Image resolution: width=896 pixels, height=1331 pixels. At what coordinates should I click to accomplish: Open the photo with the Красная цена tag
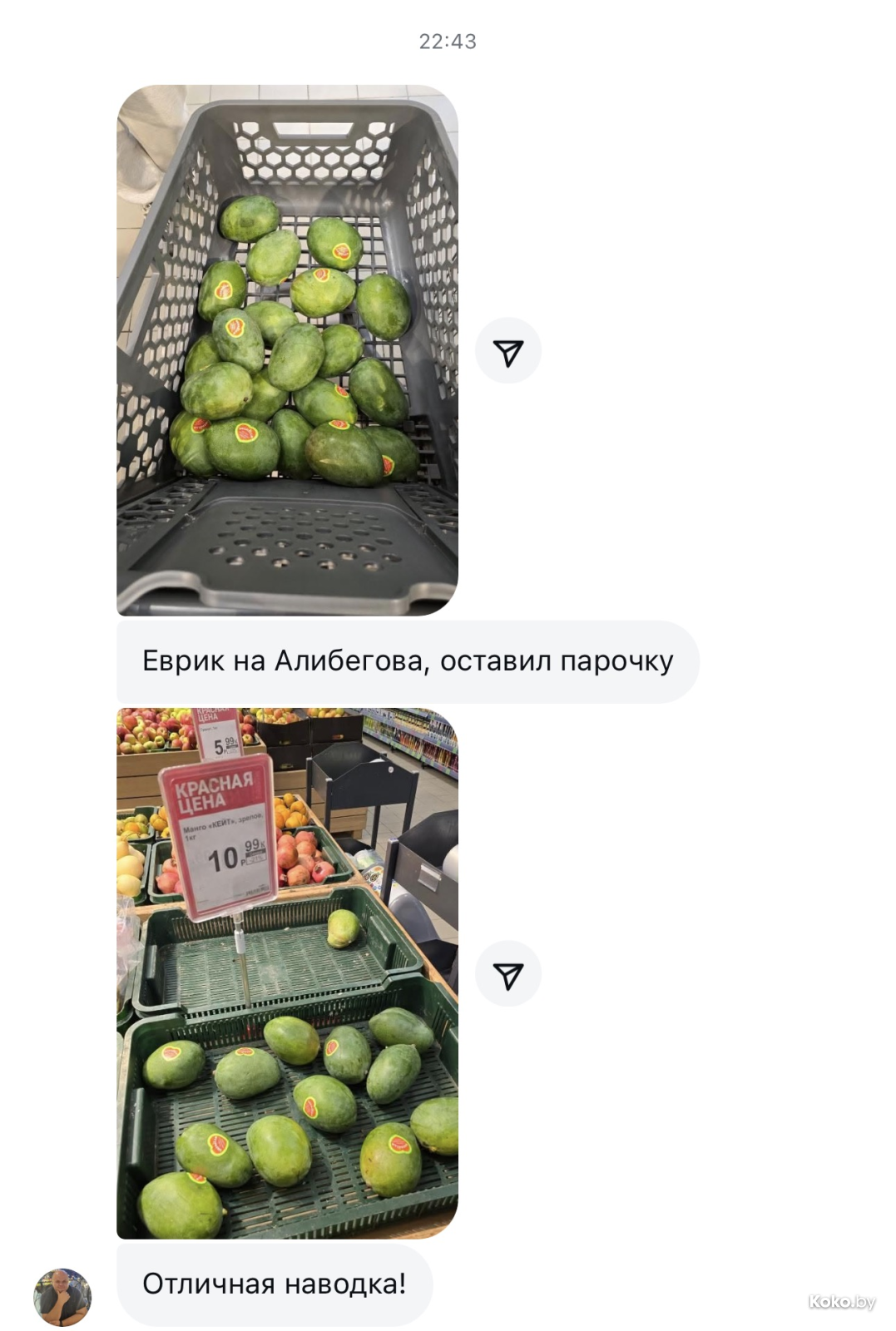click(x=287, y=973)
